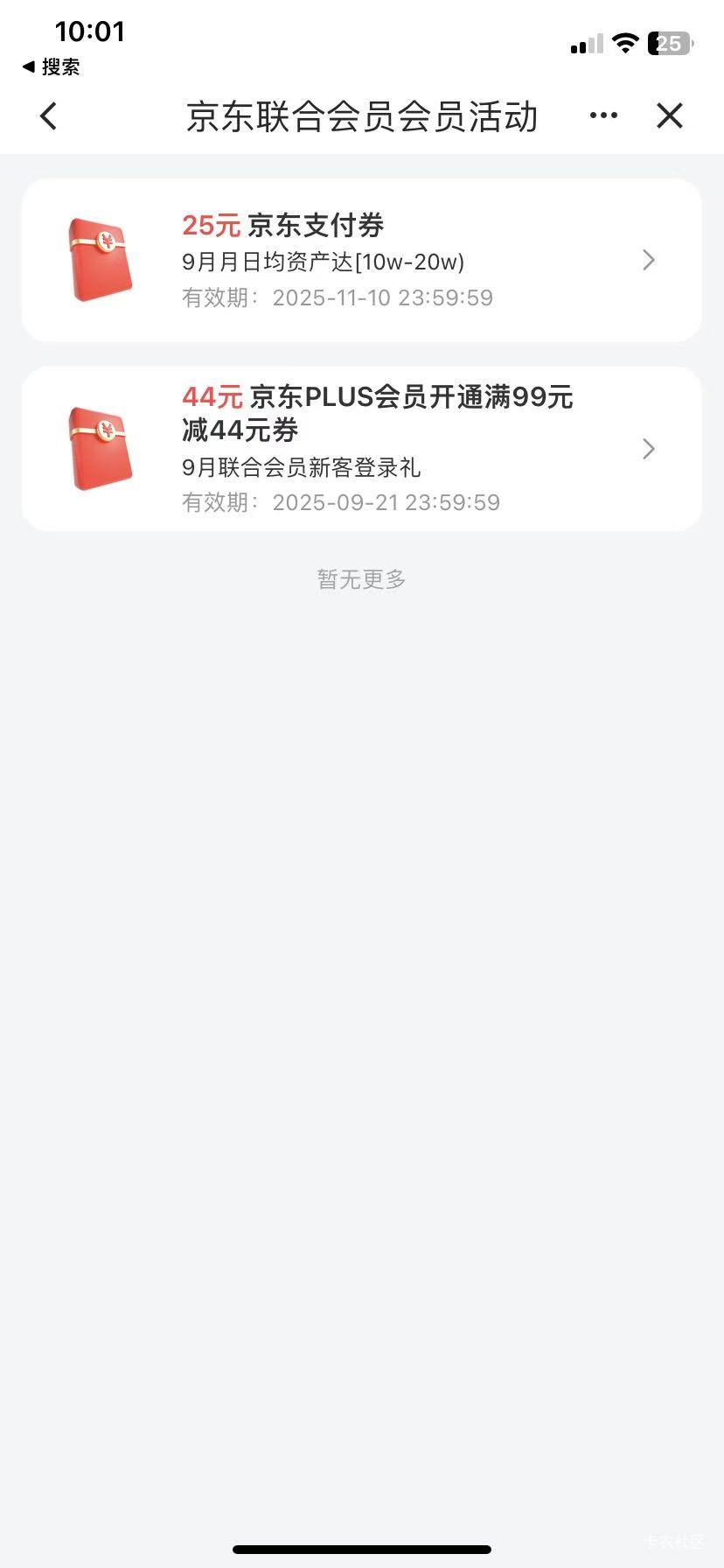Return to 搜索 via status bar link
The width and height of the screenshot is (724, 1568).
click(x=52, y=66)
